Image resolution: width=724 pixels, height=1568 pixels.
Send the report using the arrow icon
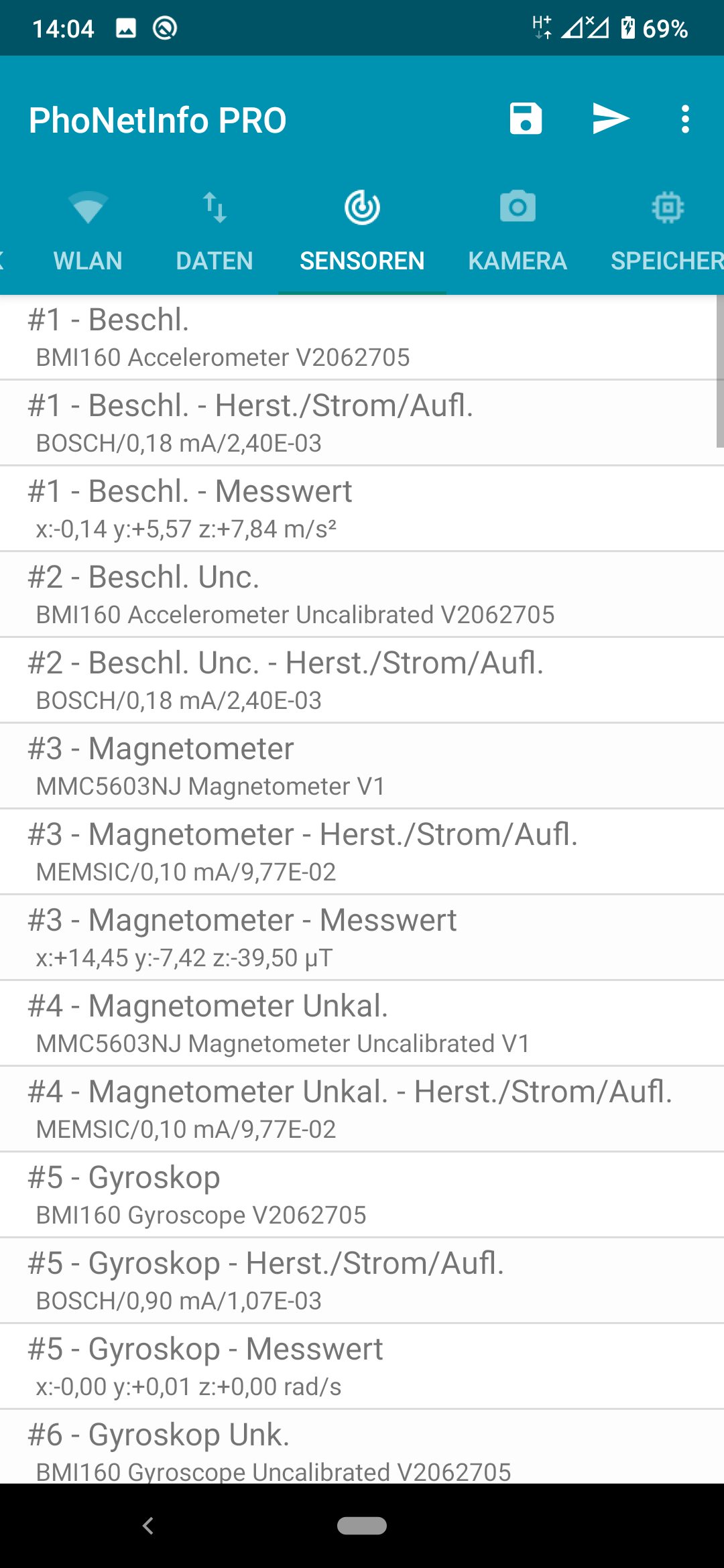click(x=610, y=119)
